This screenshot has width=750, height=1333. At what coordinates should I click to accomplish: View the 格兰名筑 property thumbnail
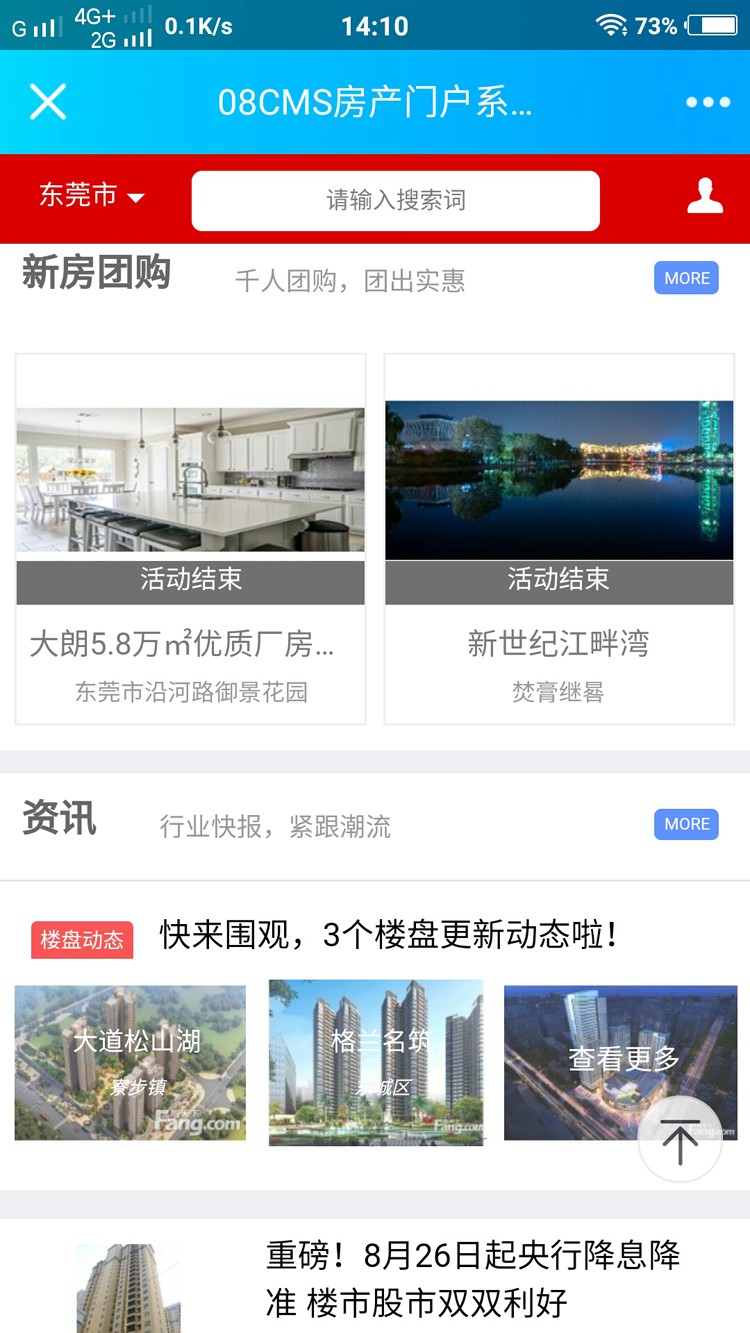(x=375, y=1062)
